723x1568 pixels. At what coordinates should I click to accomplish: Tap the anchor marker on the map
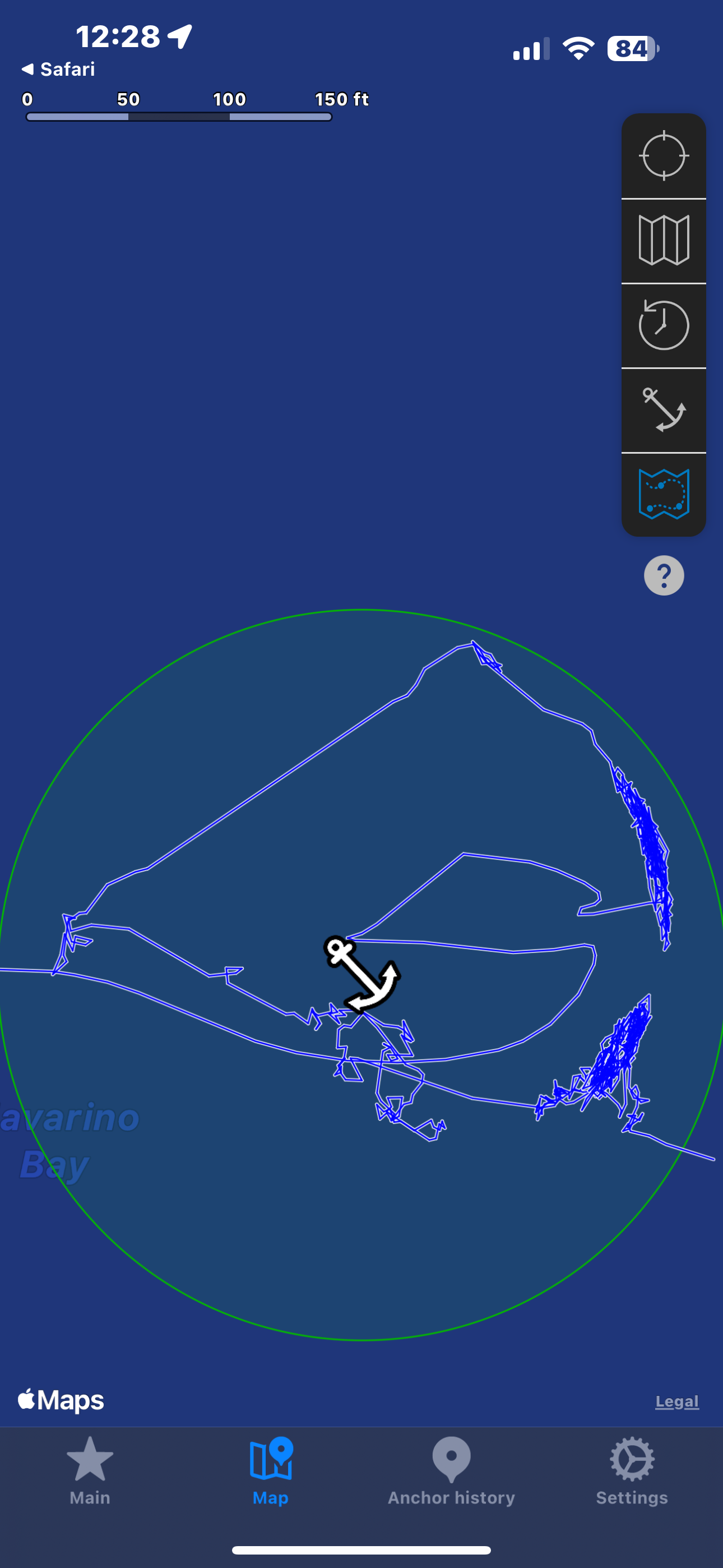coord(362,974)
